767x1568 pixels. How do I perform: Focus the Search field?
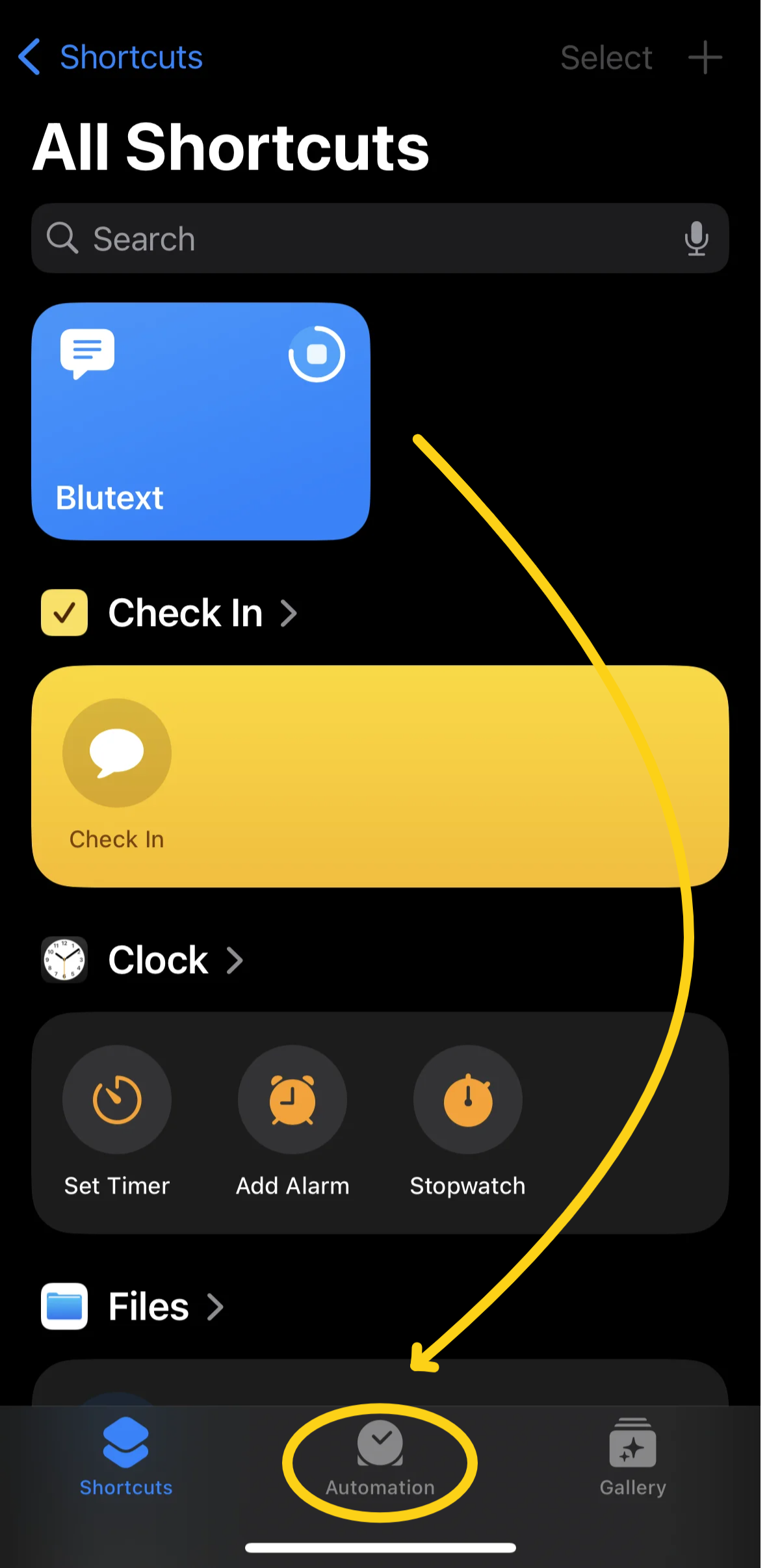click(x=380, y=239)
